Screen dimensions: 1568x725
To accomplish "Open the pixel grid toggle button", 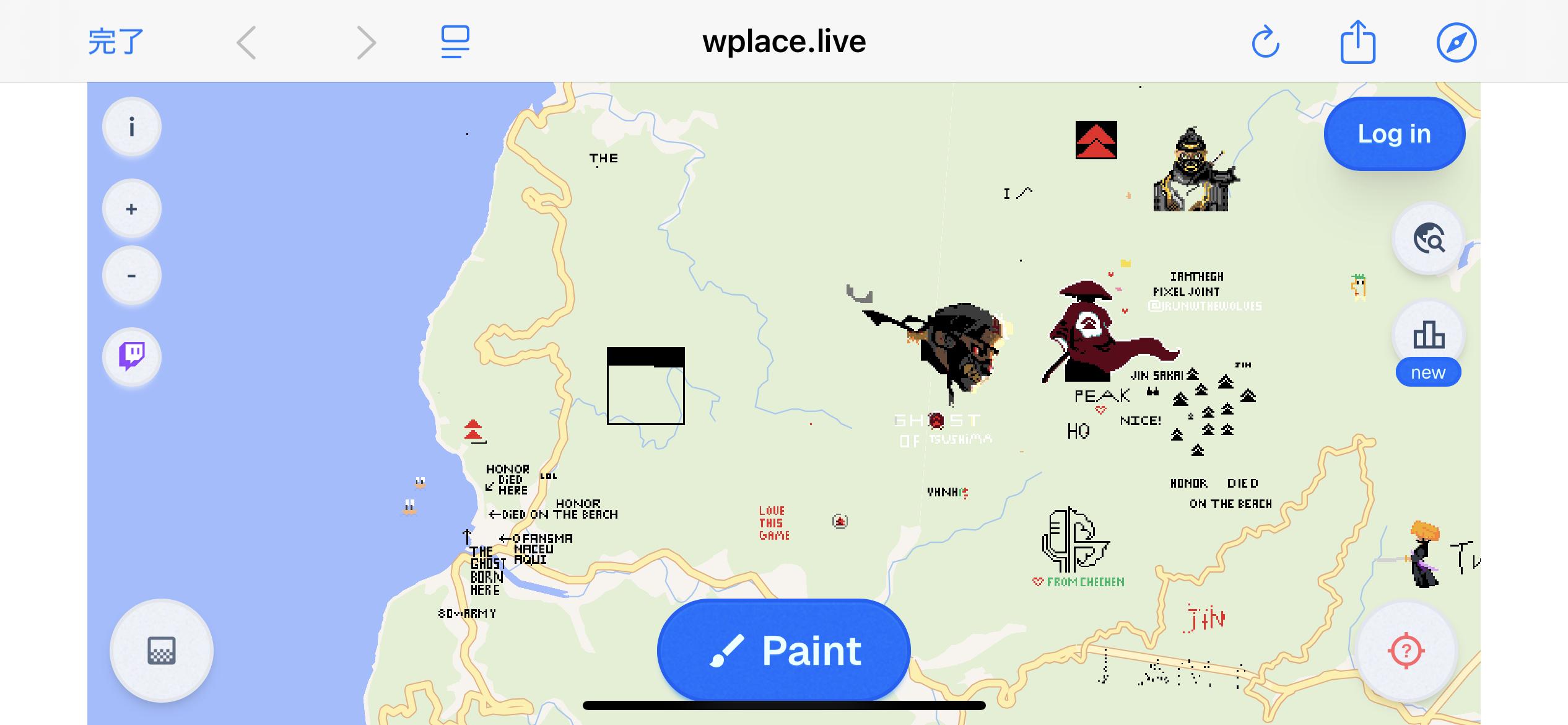I will pos(162,651).
